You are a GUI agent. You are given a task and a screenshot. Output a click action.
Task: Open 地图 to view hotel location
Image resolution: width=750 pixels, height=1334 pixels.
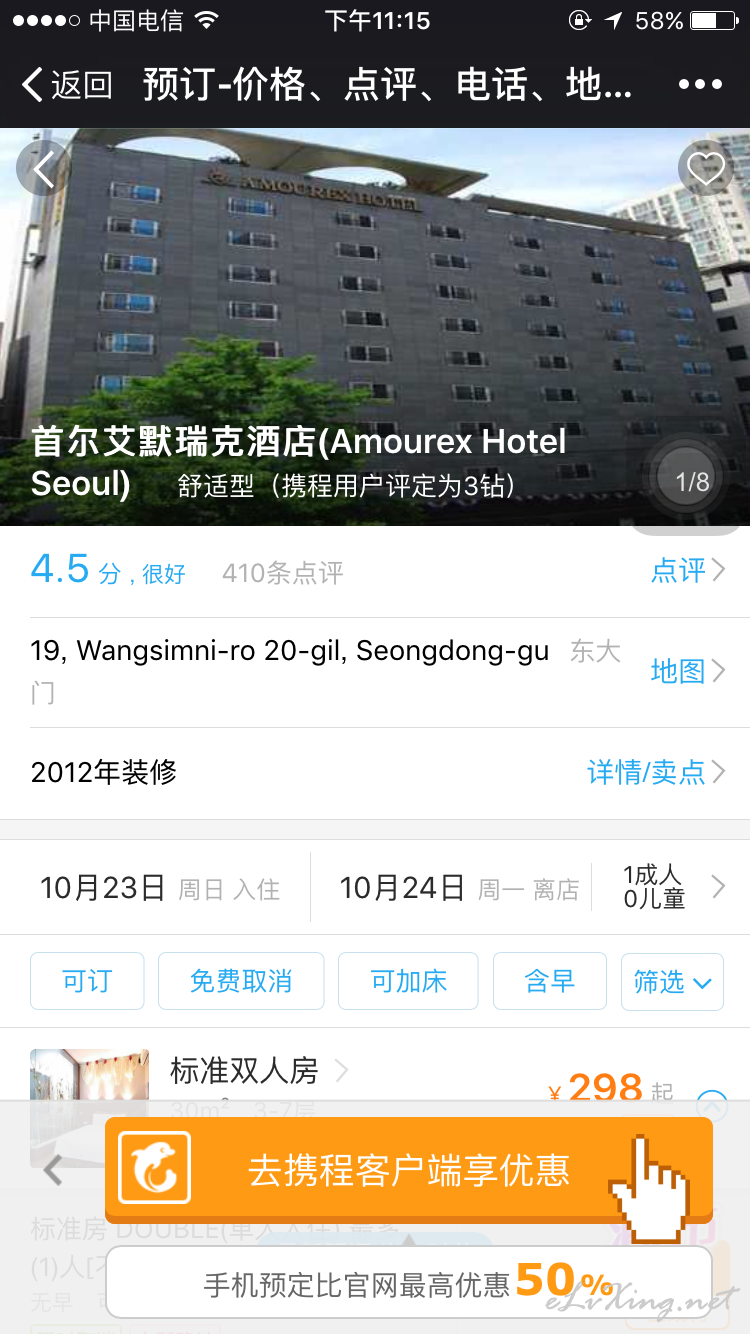[688, 671]
